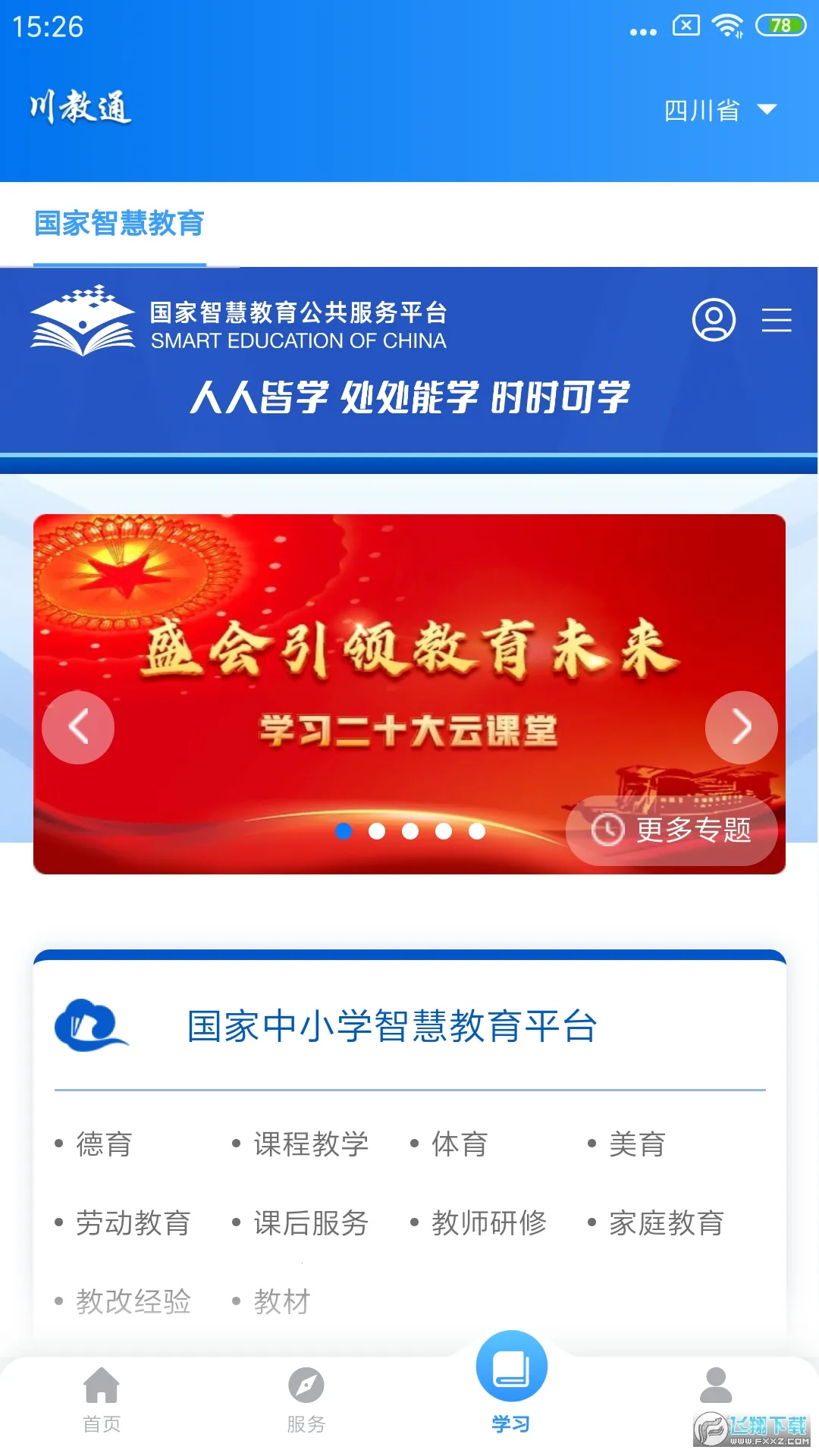The width and height of the screenshot is (819, 1456).
Task: Open 国家中小学智慧教育平台
Action: 391,1026
